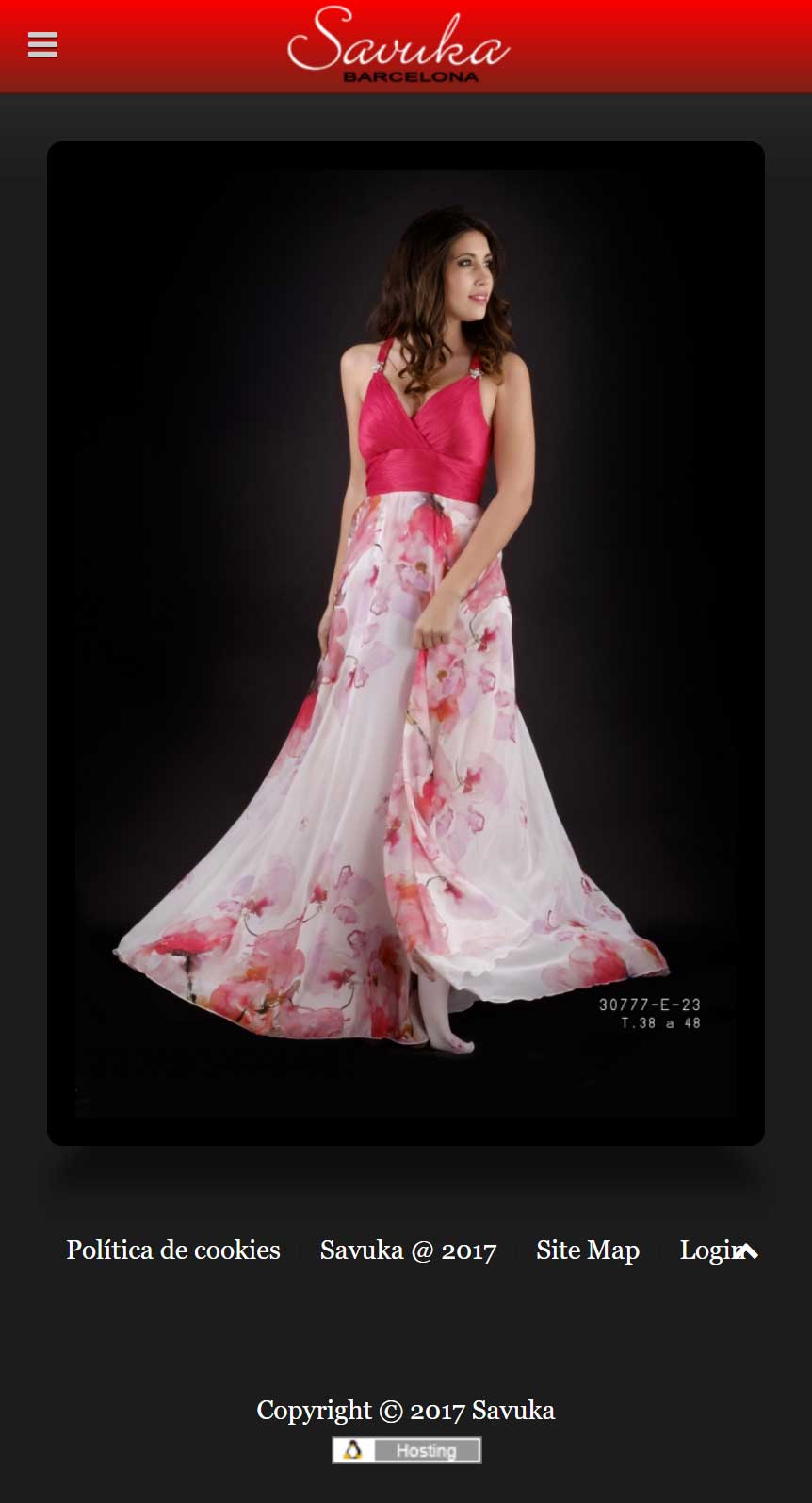The width and height of the screenshot is (812, 1503).
Task: Open the Hosting badge link
Action: [407, 1450]
